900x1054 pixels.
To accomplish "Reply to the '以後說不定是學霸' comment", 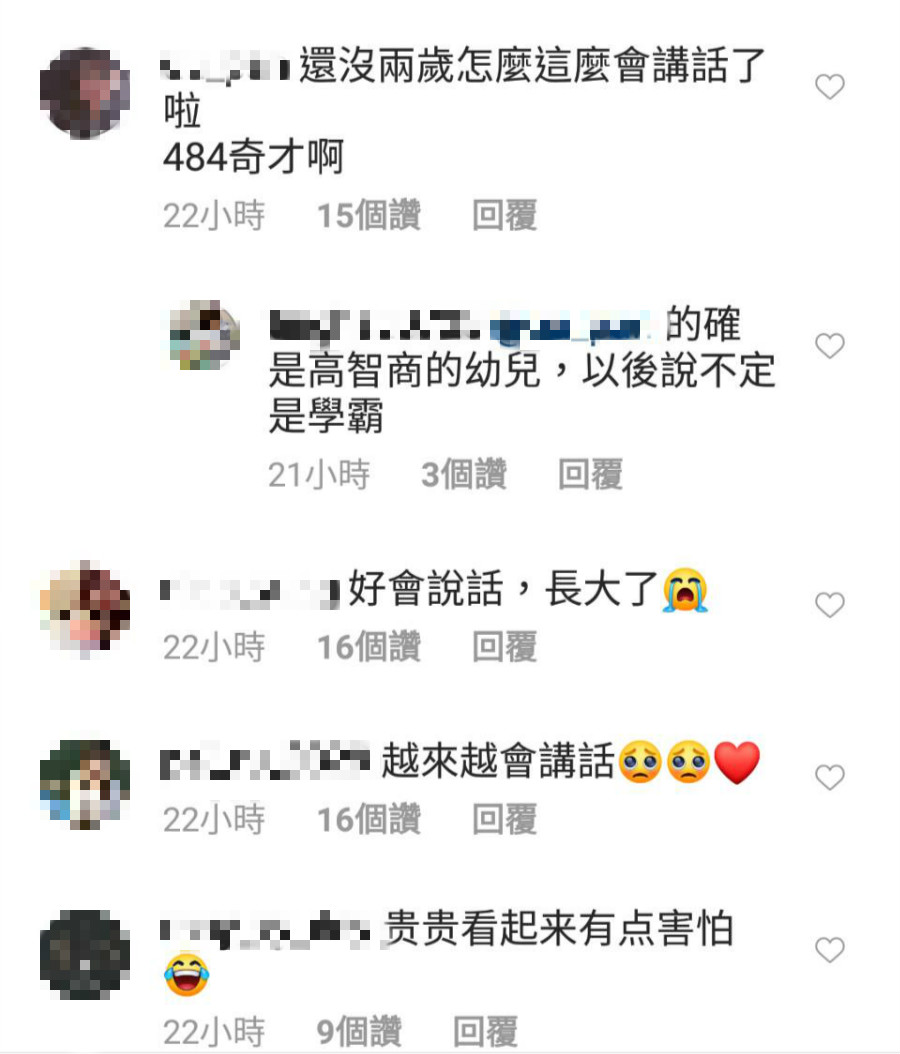I will coord(590,474).
